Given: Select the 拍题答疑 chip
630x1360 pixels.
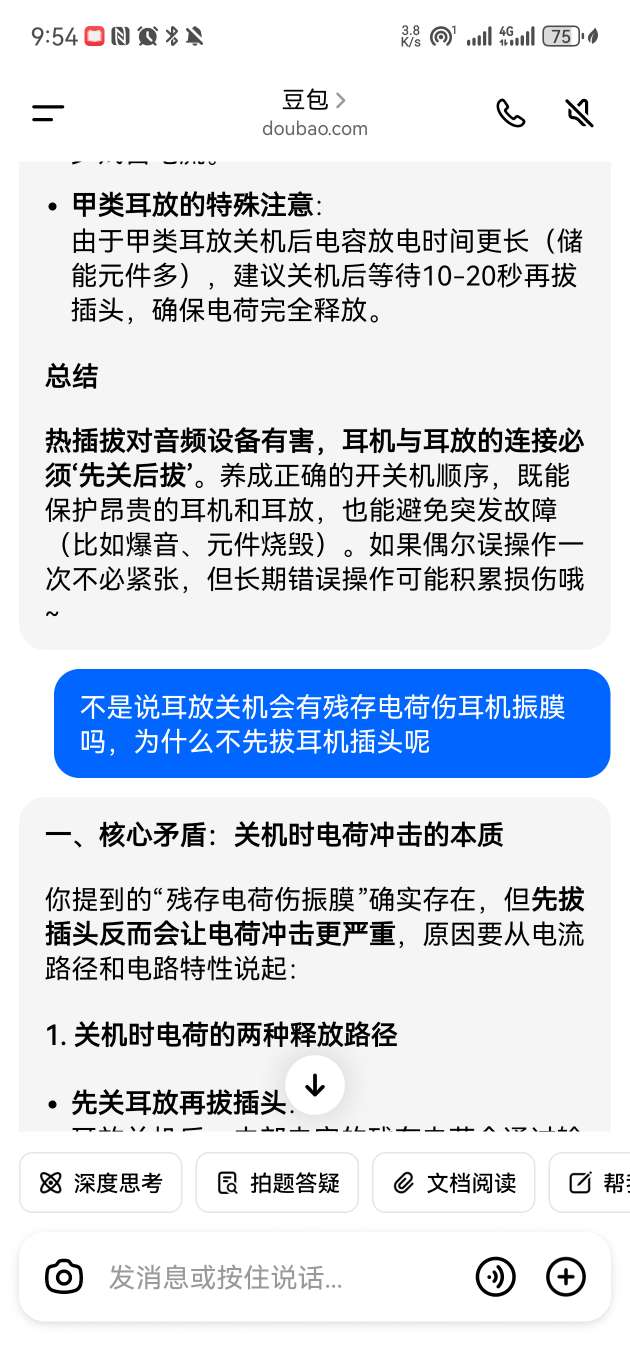Looking at the screenshot, I should coord(277,1183).
